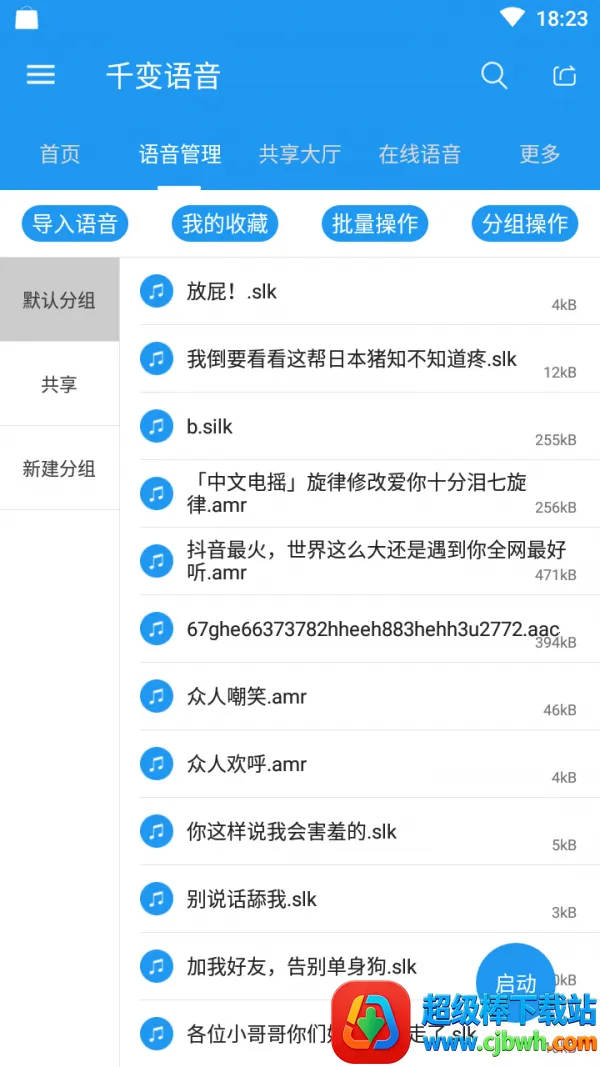Select the 共享 group in sidebar

[x=59, y=384]
